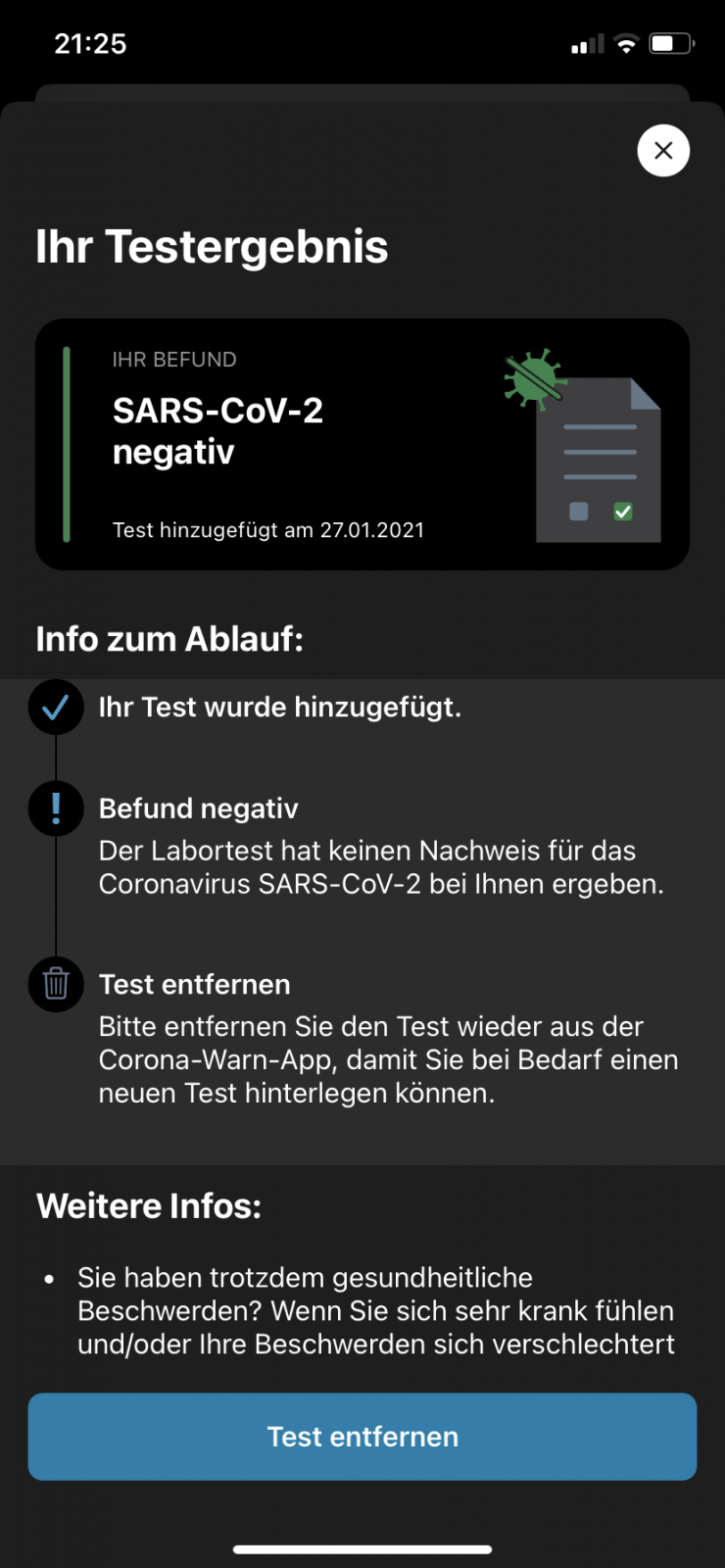Tap the Test entfernen button

362,1436
